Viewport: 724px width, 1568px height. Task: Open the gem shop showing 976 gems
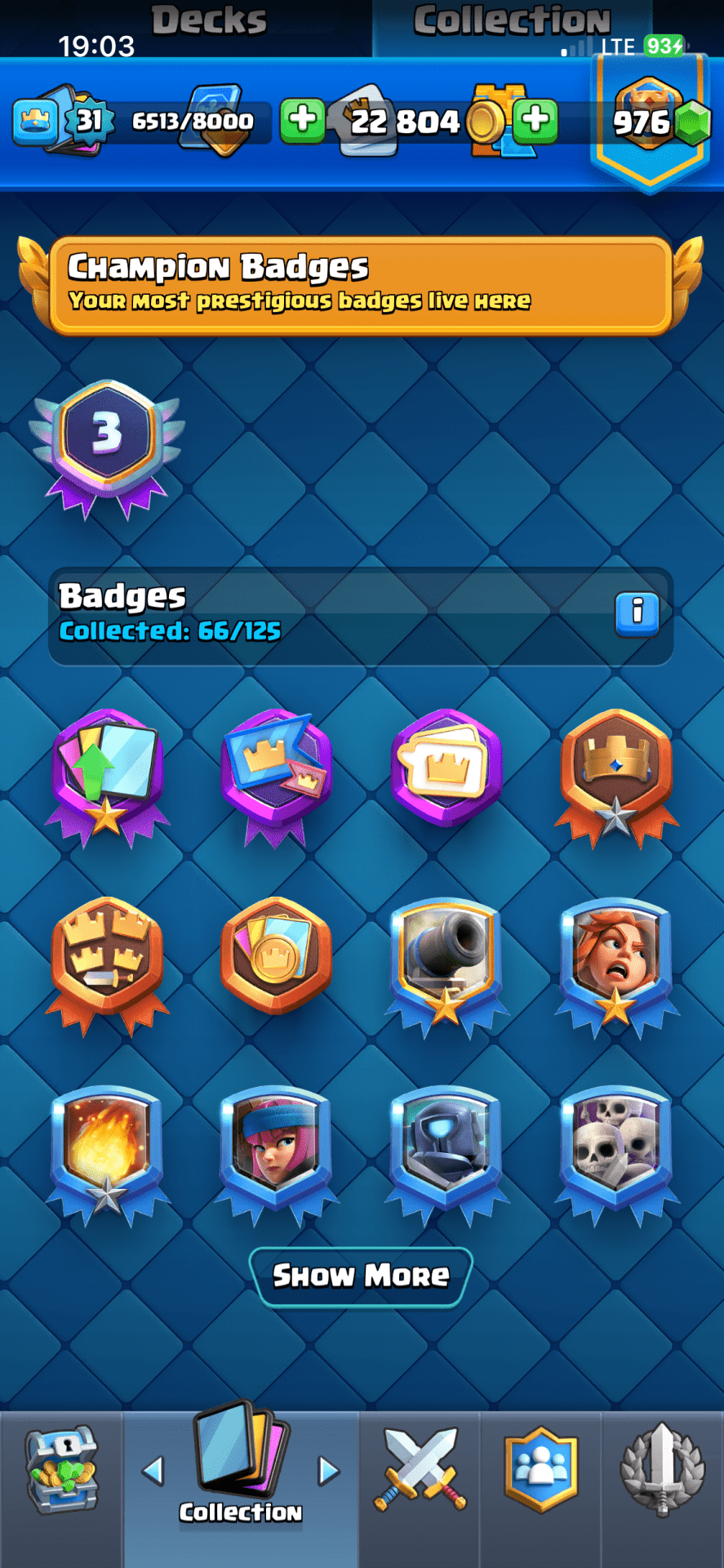pyautogui.click(x=653, y=122)
